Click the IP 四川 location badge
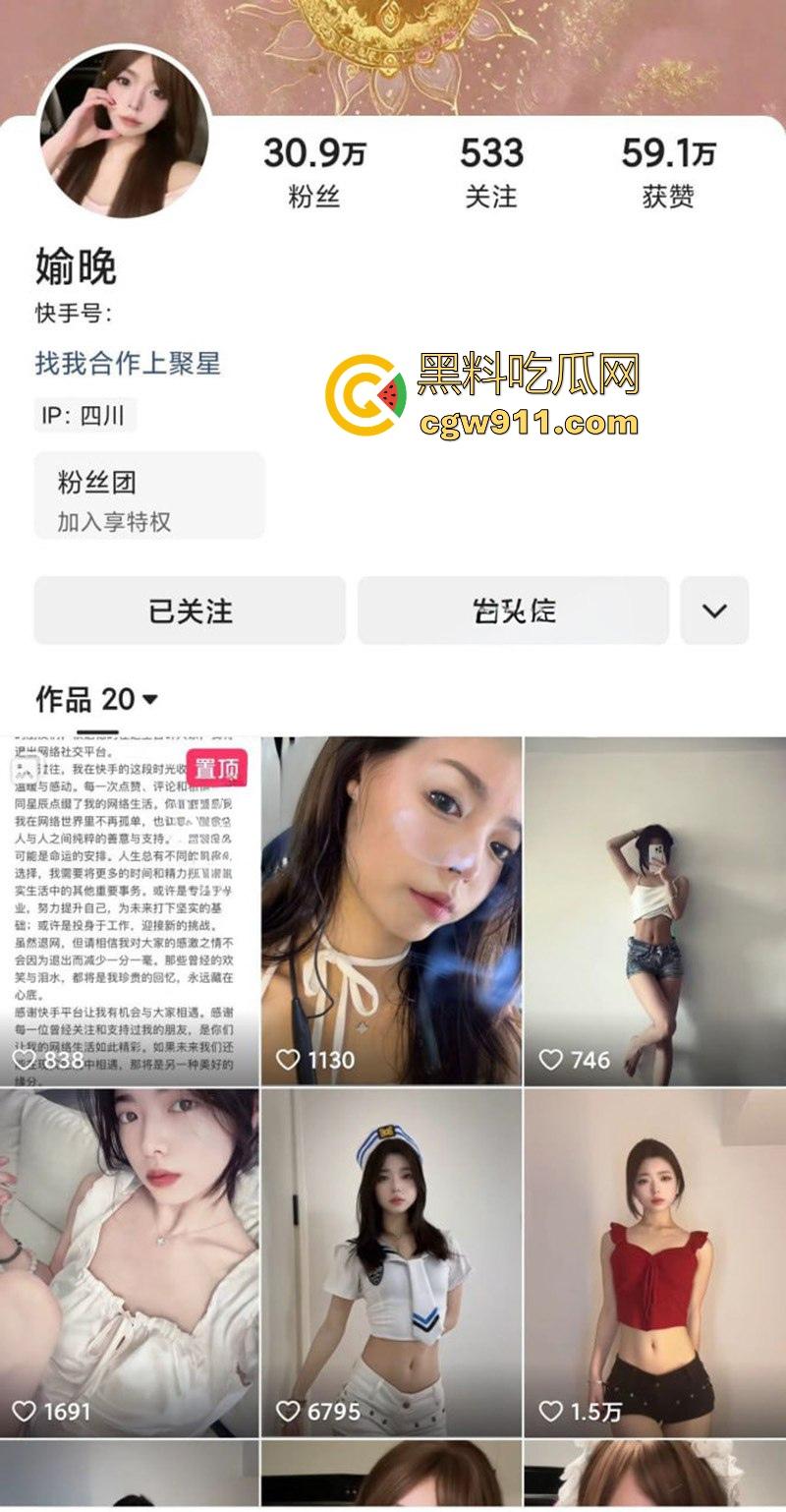The image size is (786, 1512). [84, 414]
